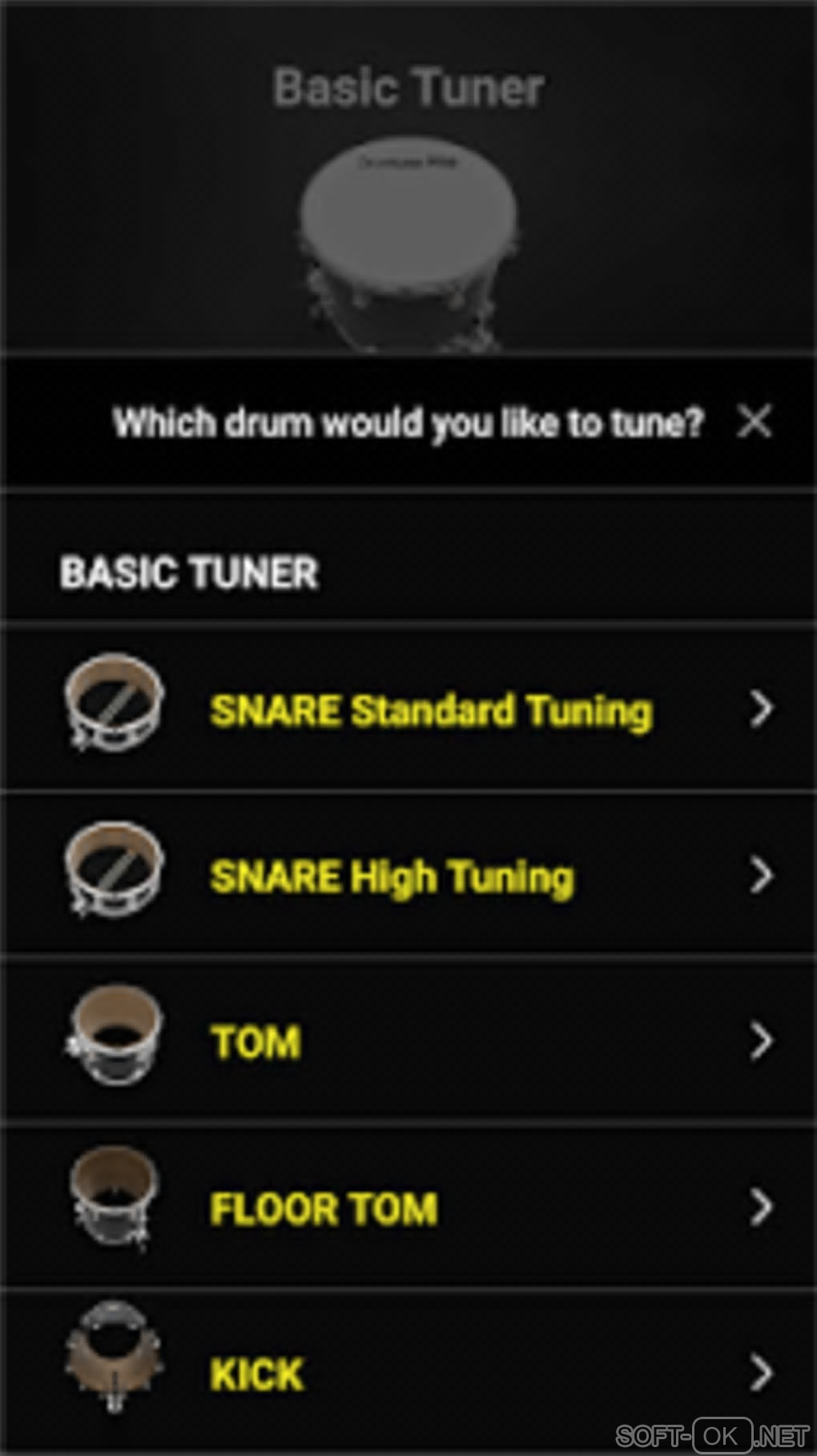This screenshot has width=817, height=1456.
Task: Close the drum selection prompt
Action: tap(754, 421)
